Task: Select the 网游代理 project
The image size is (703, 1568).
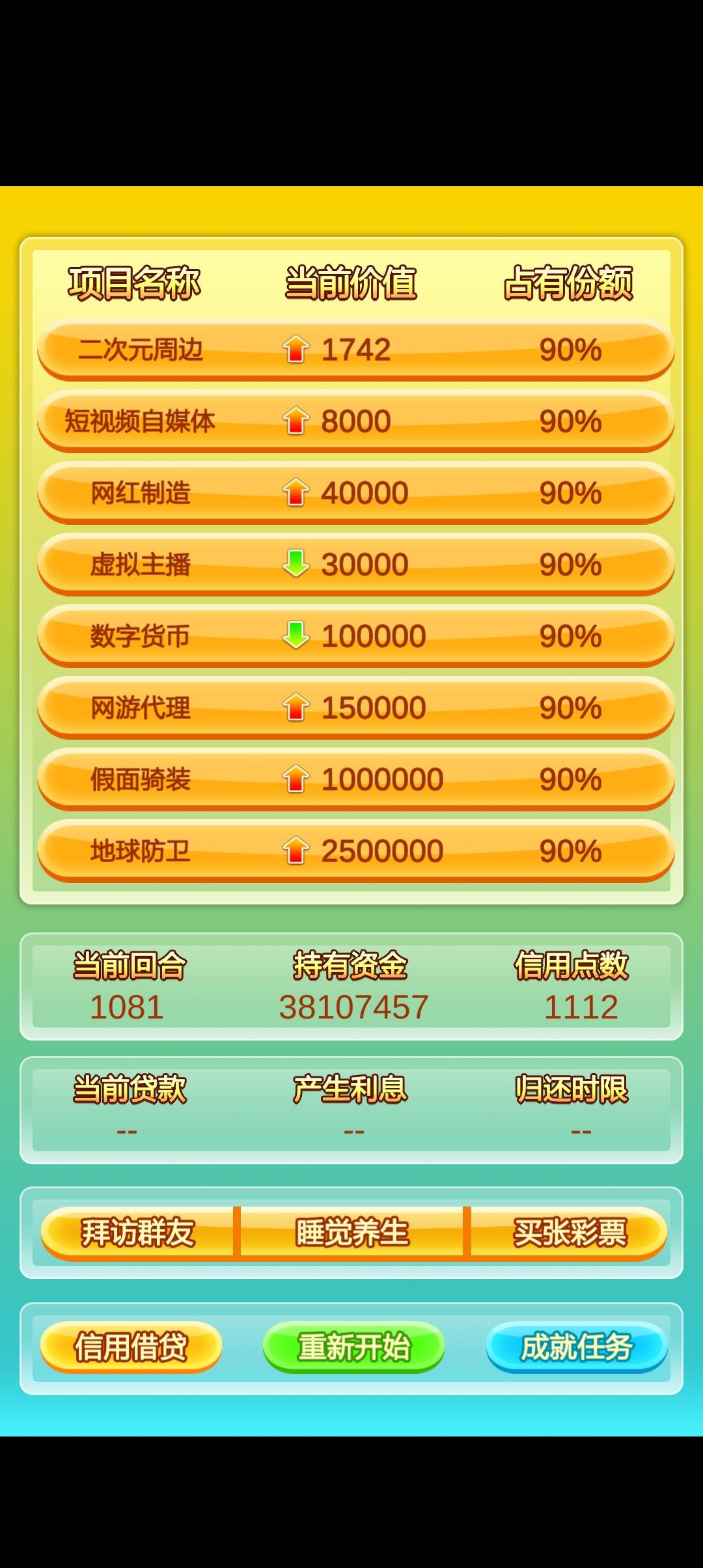Action: [x=355, y=708]
